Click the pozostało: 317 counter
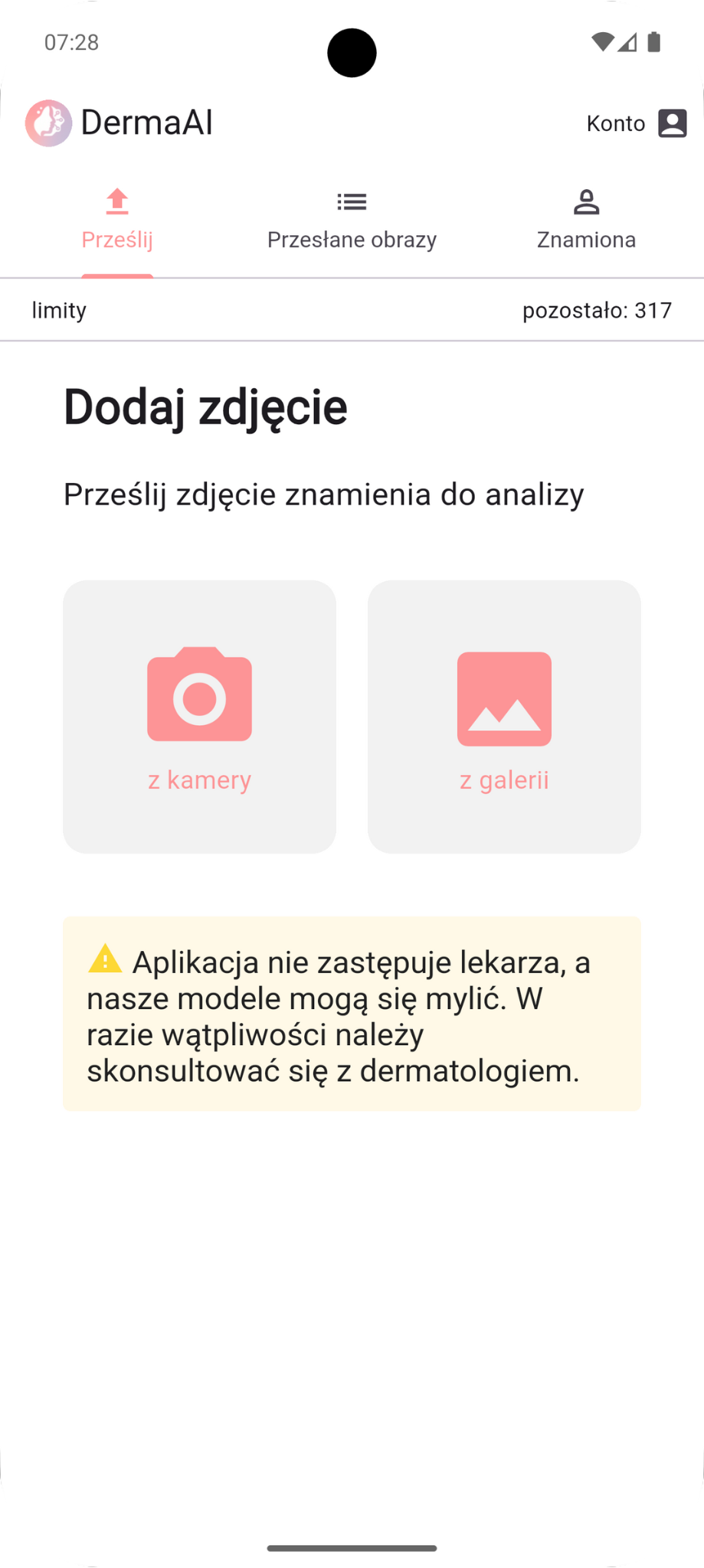704x1568 pixels. [598, 309]
